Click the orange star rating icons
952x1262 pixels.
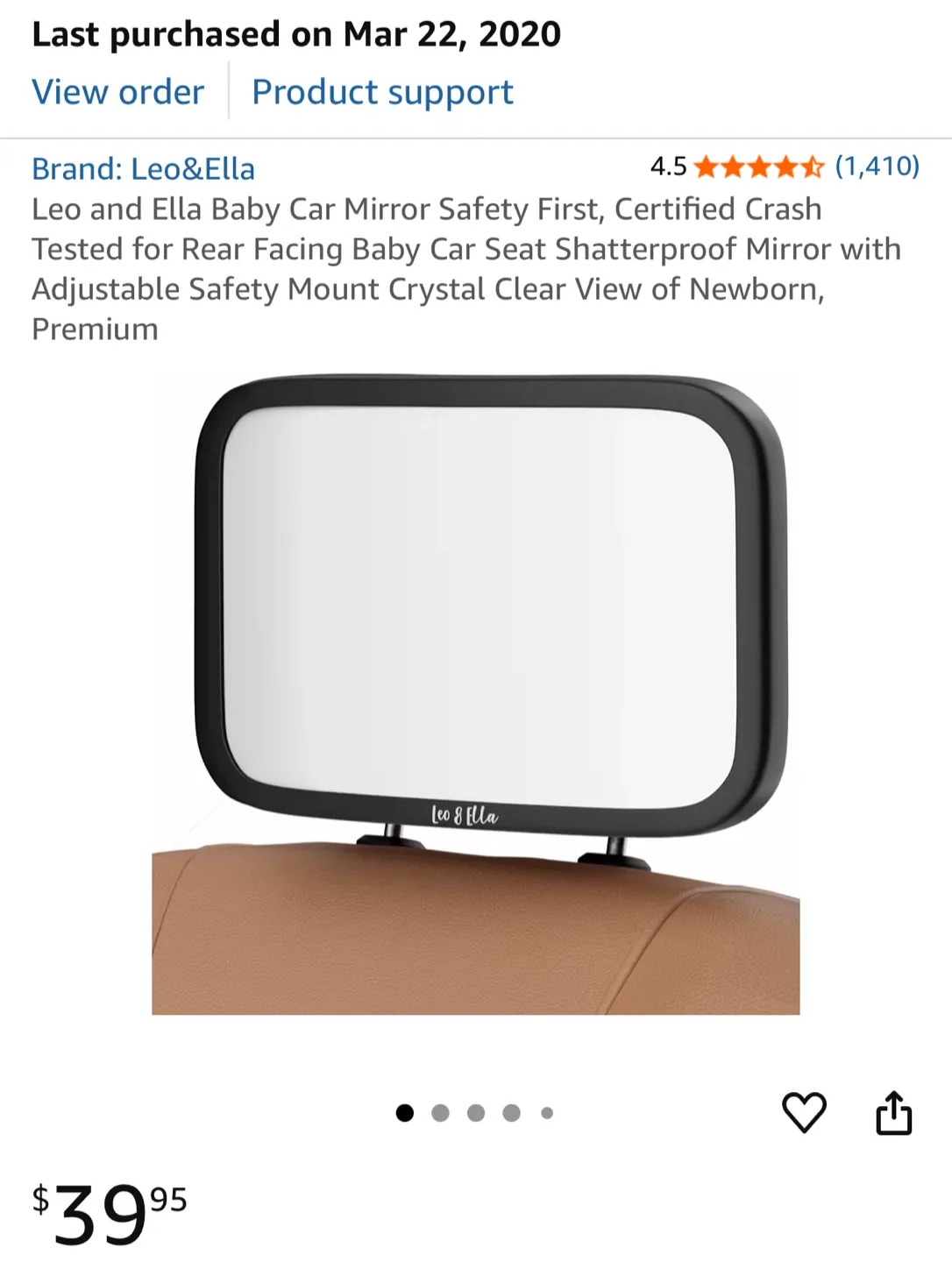pos(758,167)
